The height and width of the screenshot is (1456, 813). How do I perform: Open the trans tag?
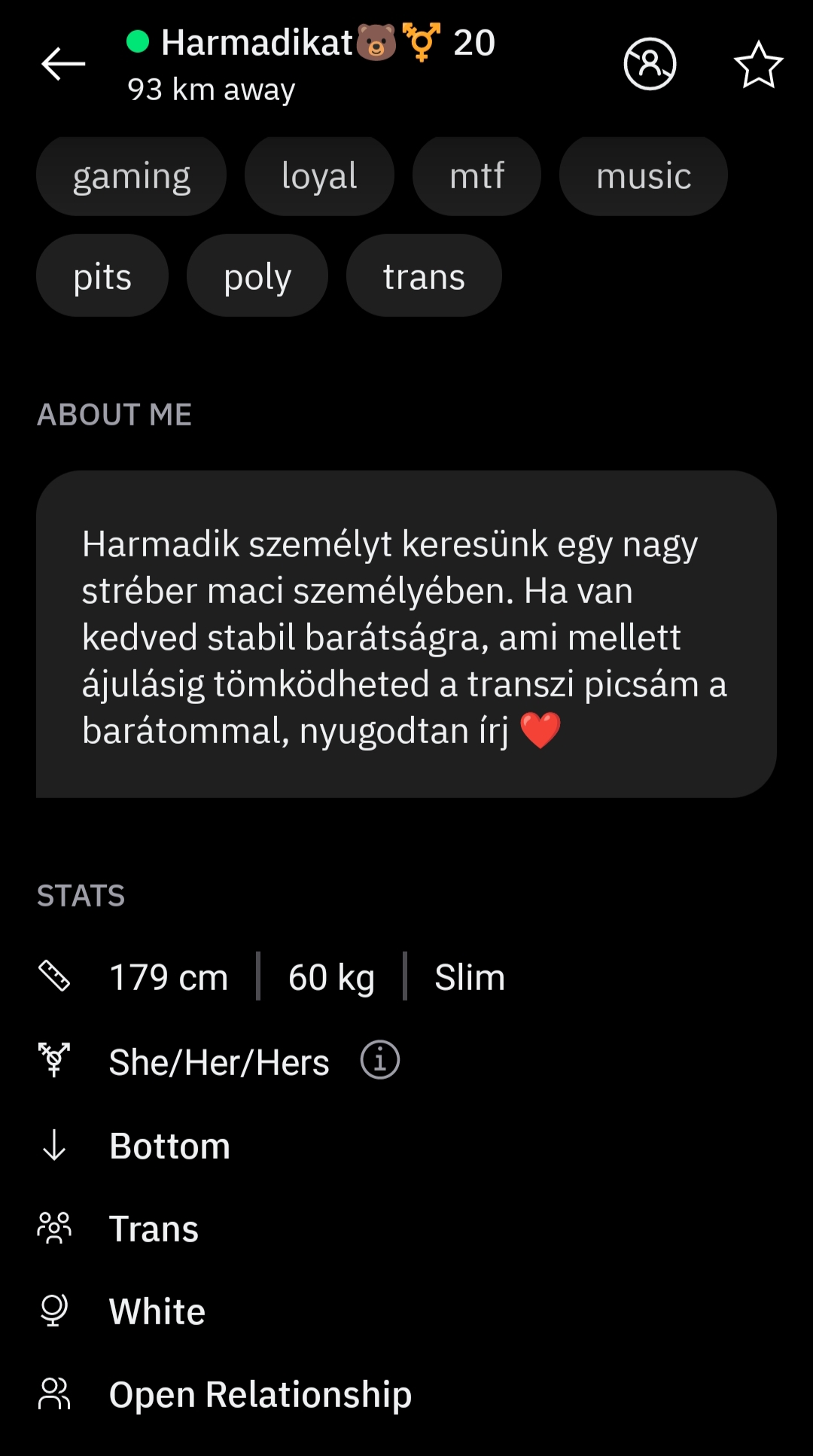(424, 276)
